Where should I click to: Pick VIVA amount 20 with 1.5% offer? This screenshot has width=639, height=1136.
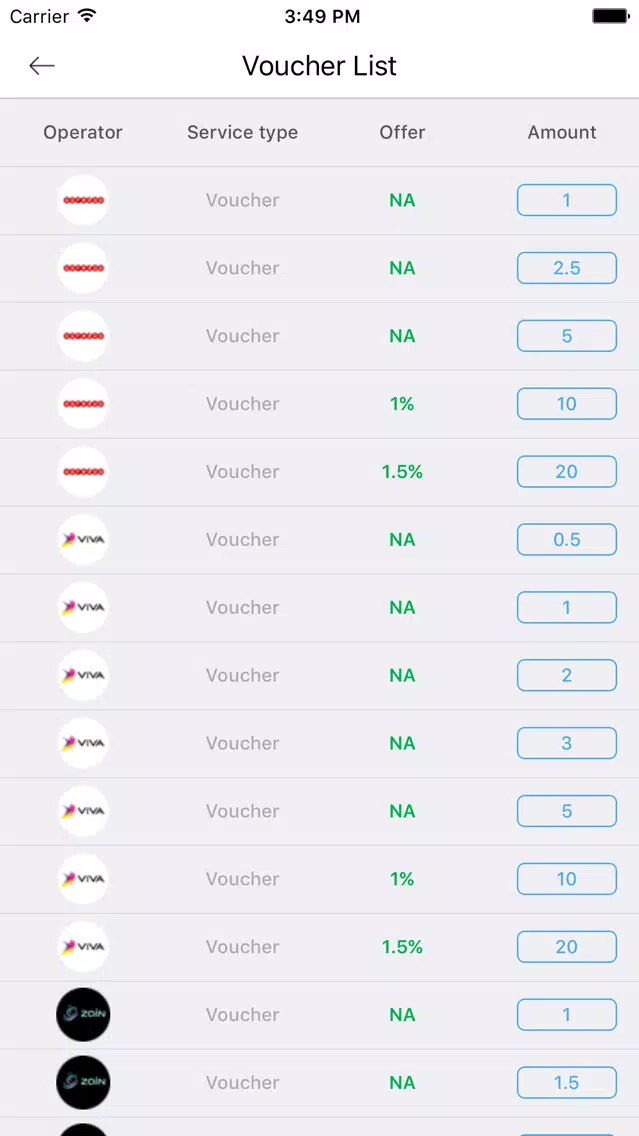(x=567, y=947)
